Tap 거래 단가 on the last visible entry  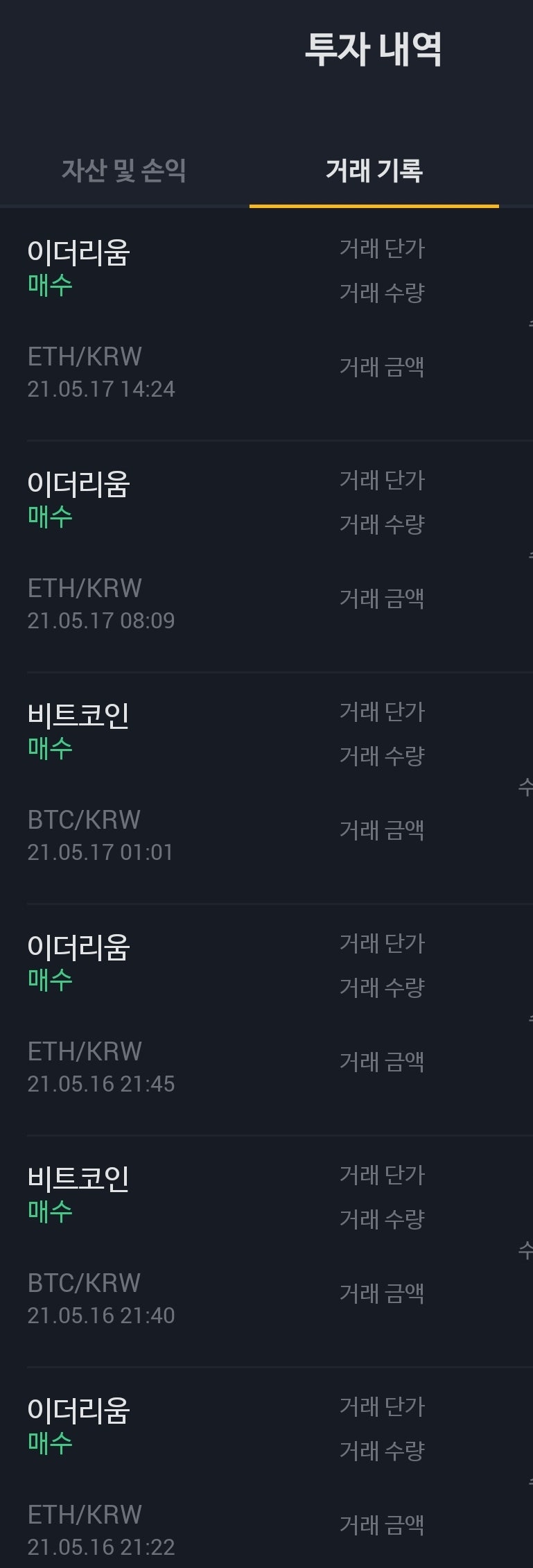point(382,1406)
